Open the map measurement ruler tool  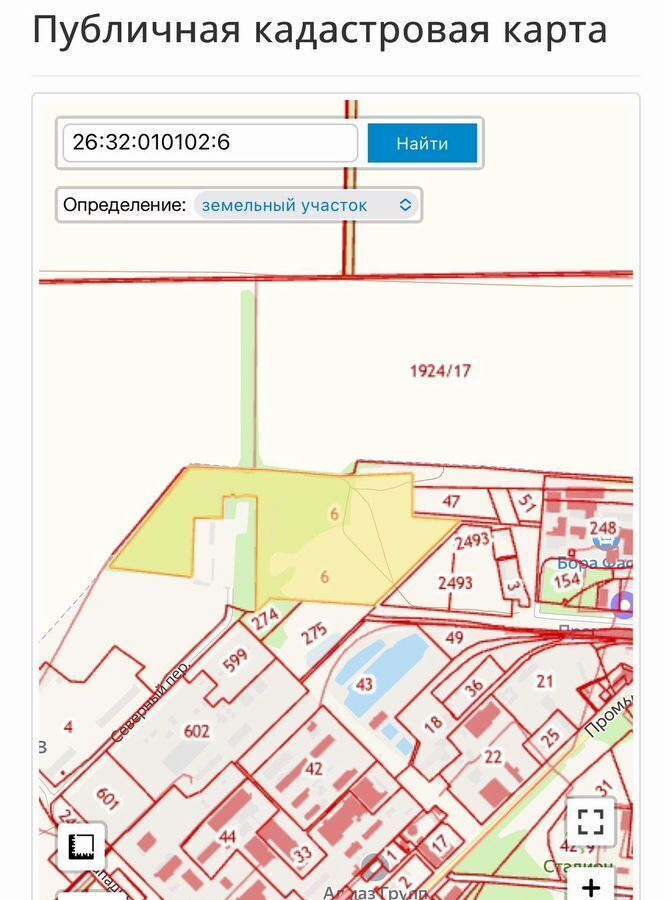[x=81, y=847]
